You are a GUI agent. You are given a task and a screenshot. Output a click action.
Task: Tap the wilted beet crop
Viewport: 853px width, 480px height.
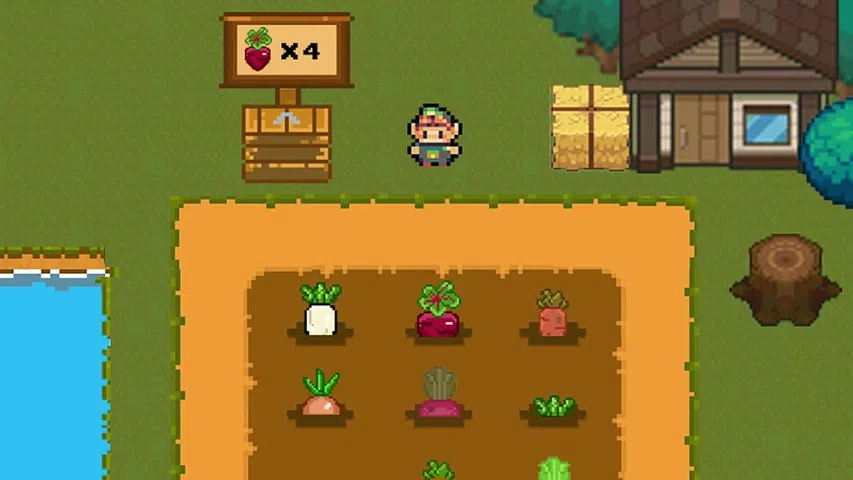pyautogui.click(x=437, y=394)
